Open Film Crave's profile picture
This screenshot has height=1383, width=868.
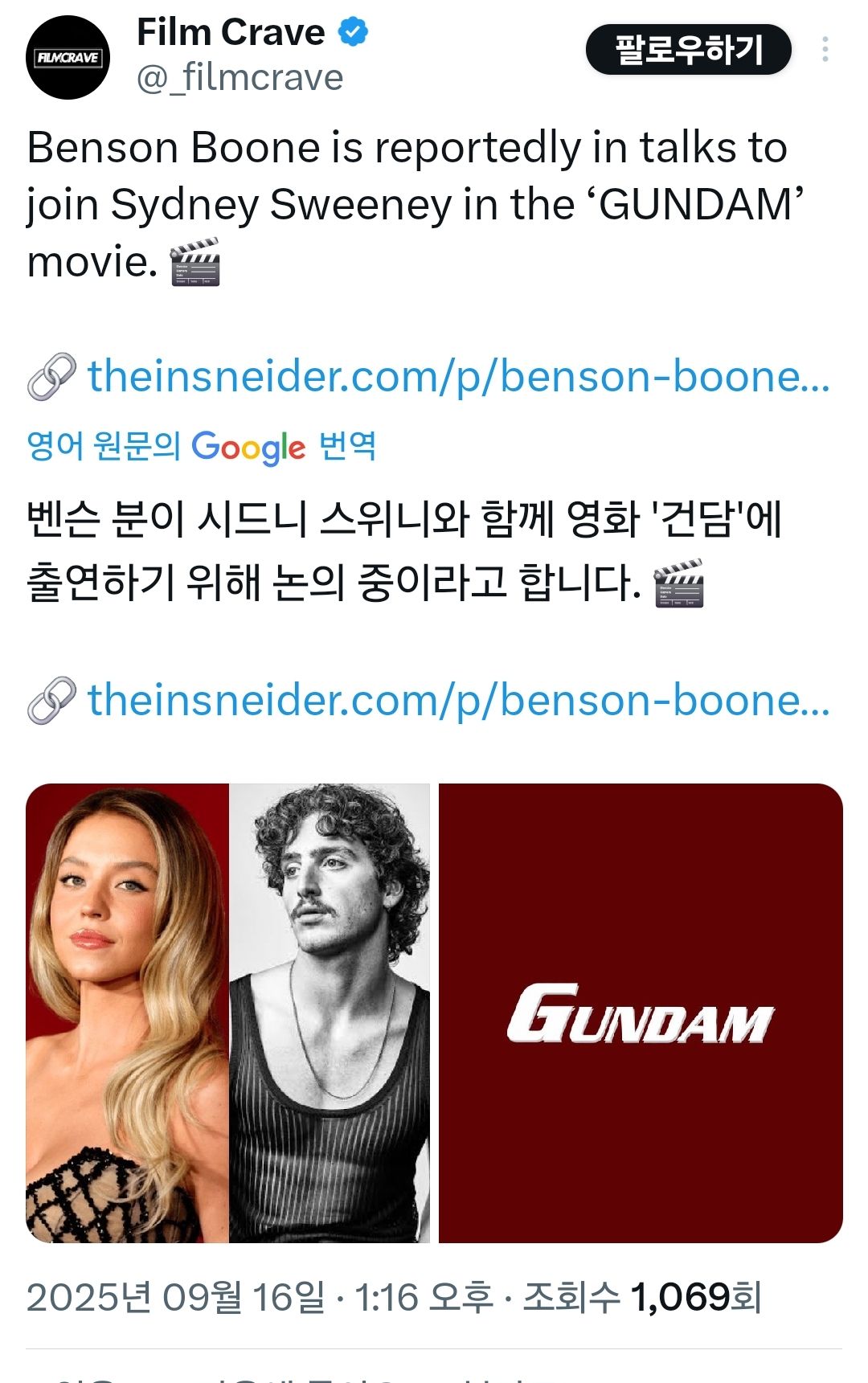coord(68,58)
